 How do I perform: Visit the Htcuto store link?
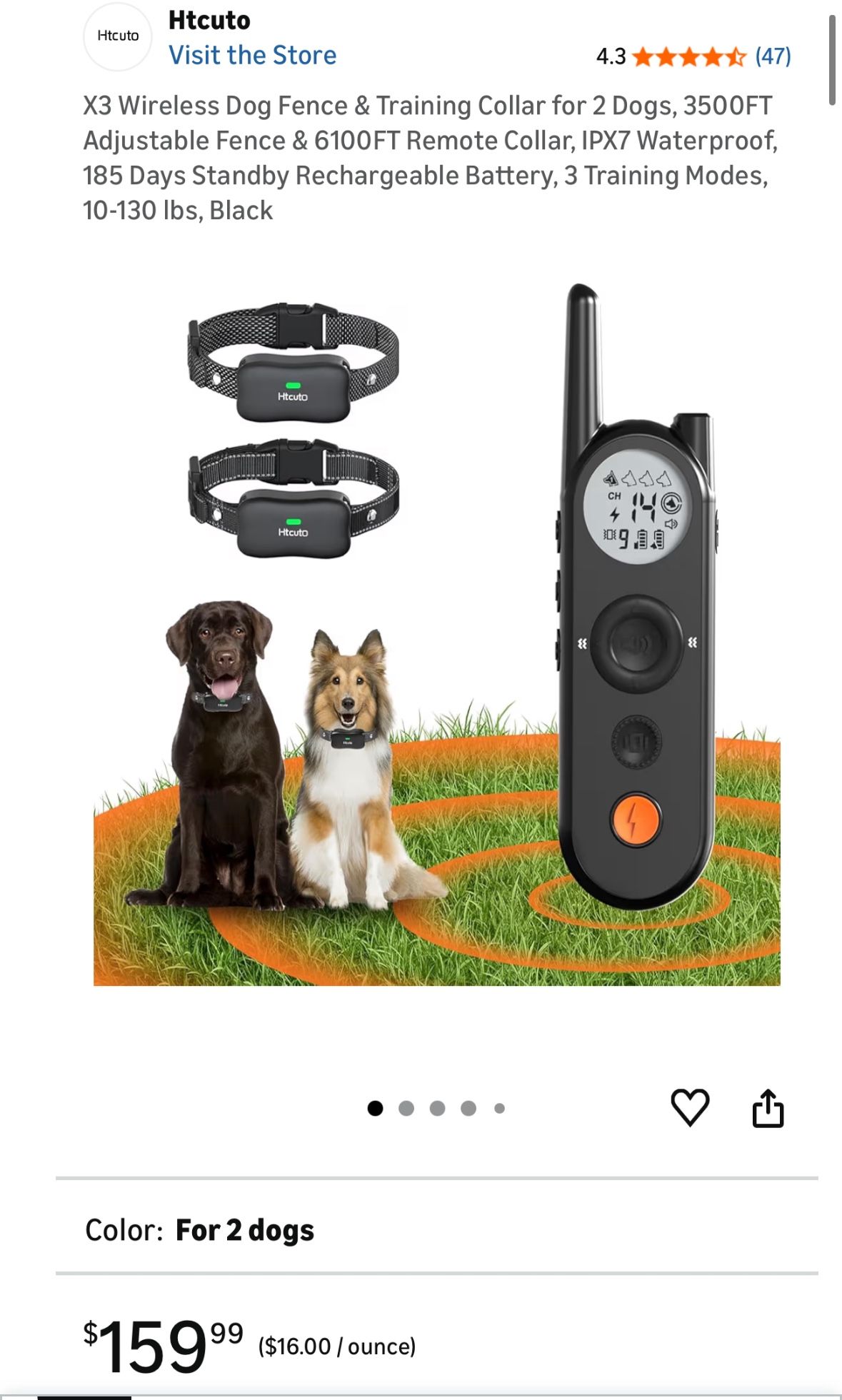(x=252, y=55)
